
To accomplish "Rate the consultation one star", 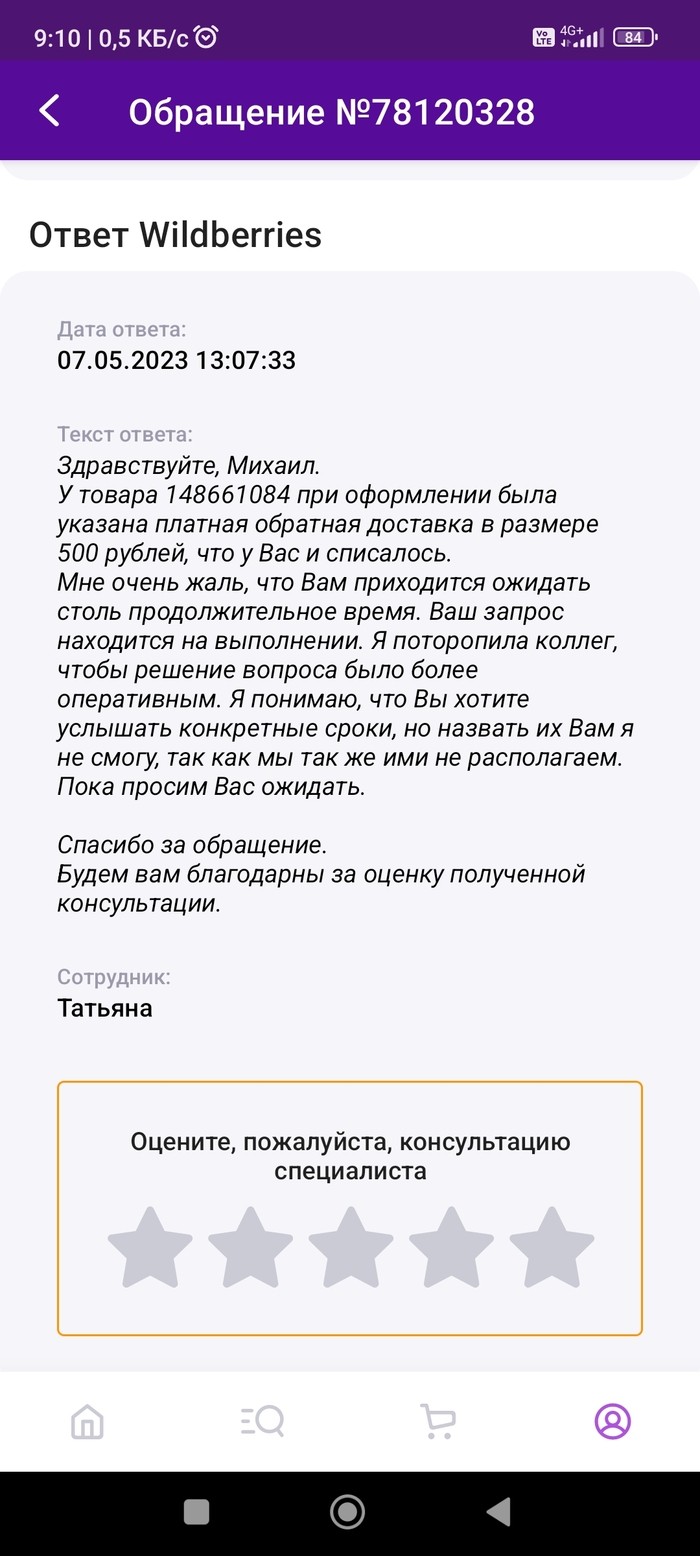I will pos(150,1248).
